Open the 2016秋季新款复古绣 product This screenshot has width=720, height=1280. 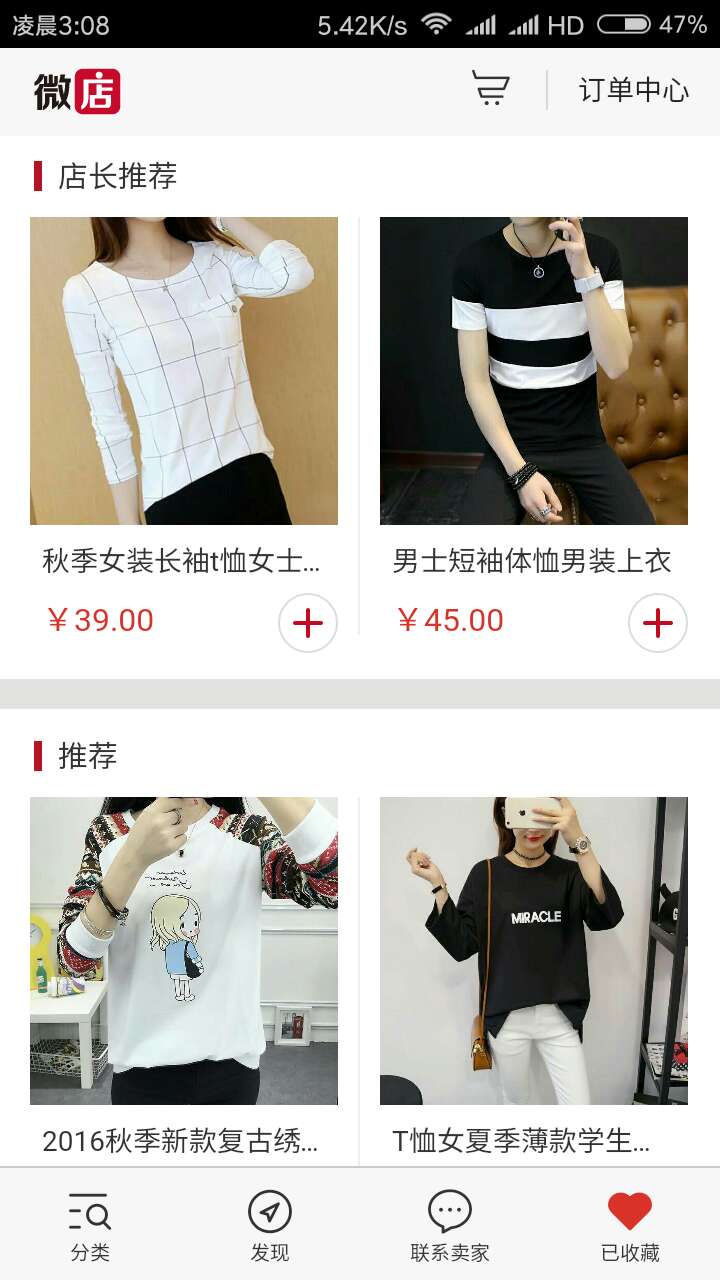(x=184, y=951)
